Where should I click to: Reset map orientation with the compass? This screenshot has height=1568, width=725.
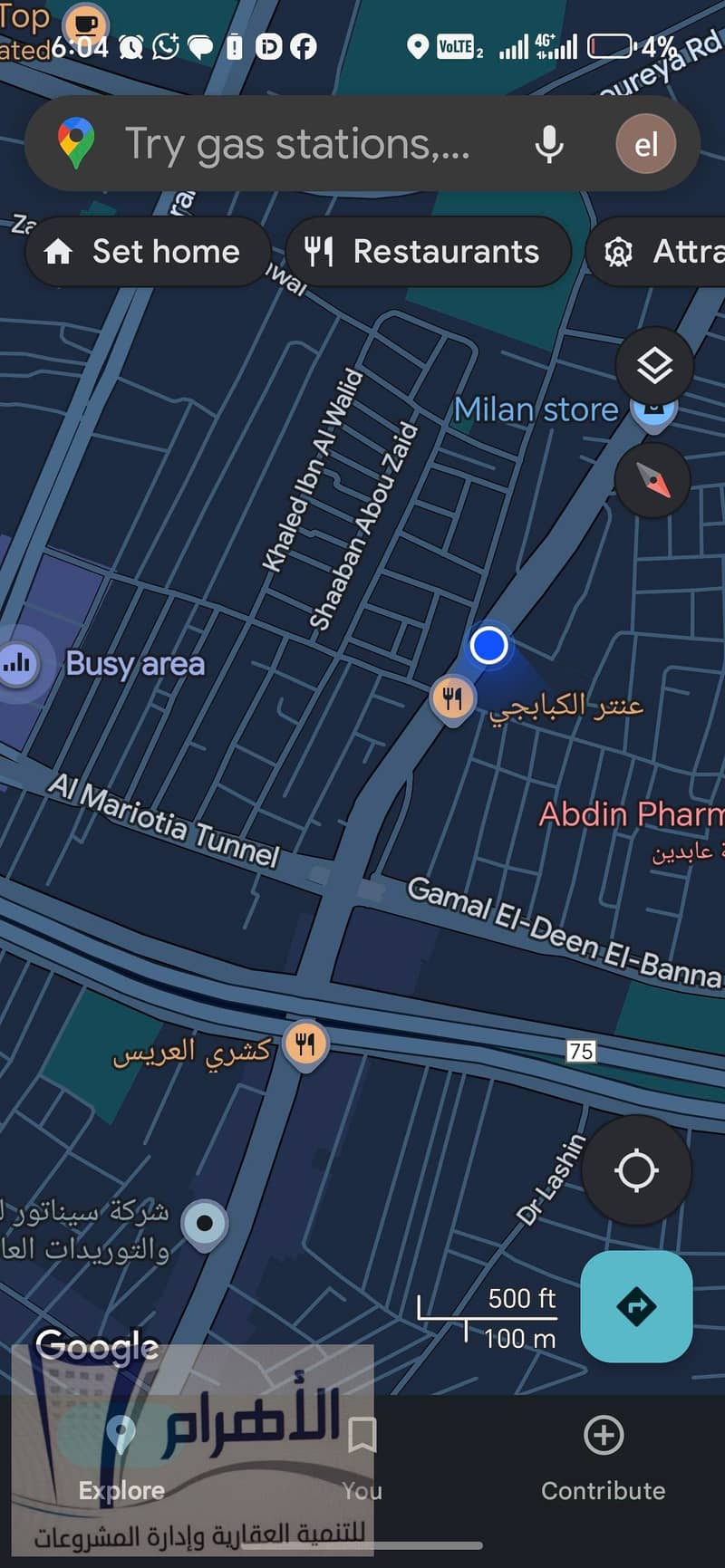coord(654,480)
